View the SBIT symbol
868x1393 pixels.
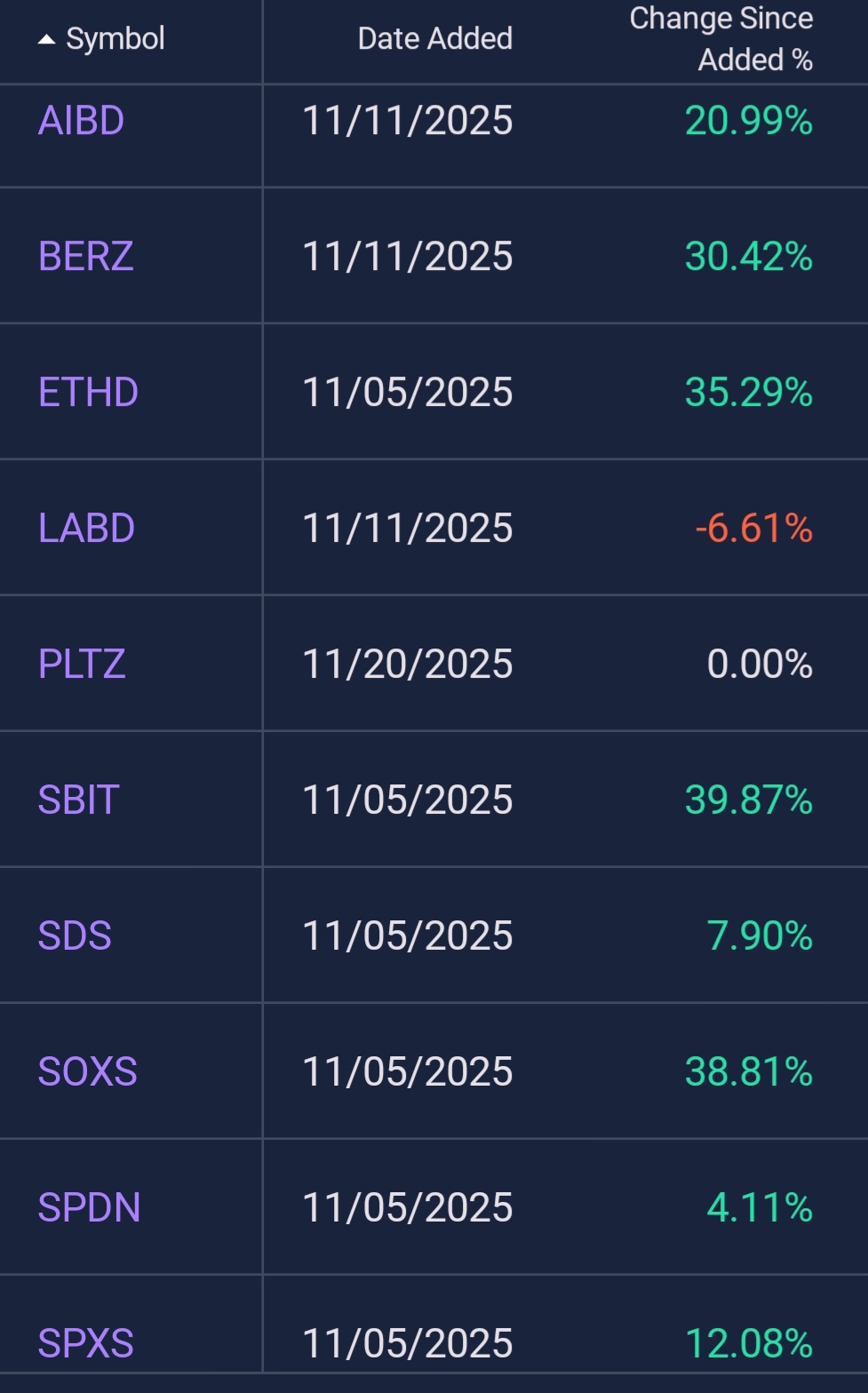click(78, 800)
